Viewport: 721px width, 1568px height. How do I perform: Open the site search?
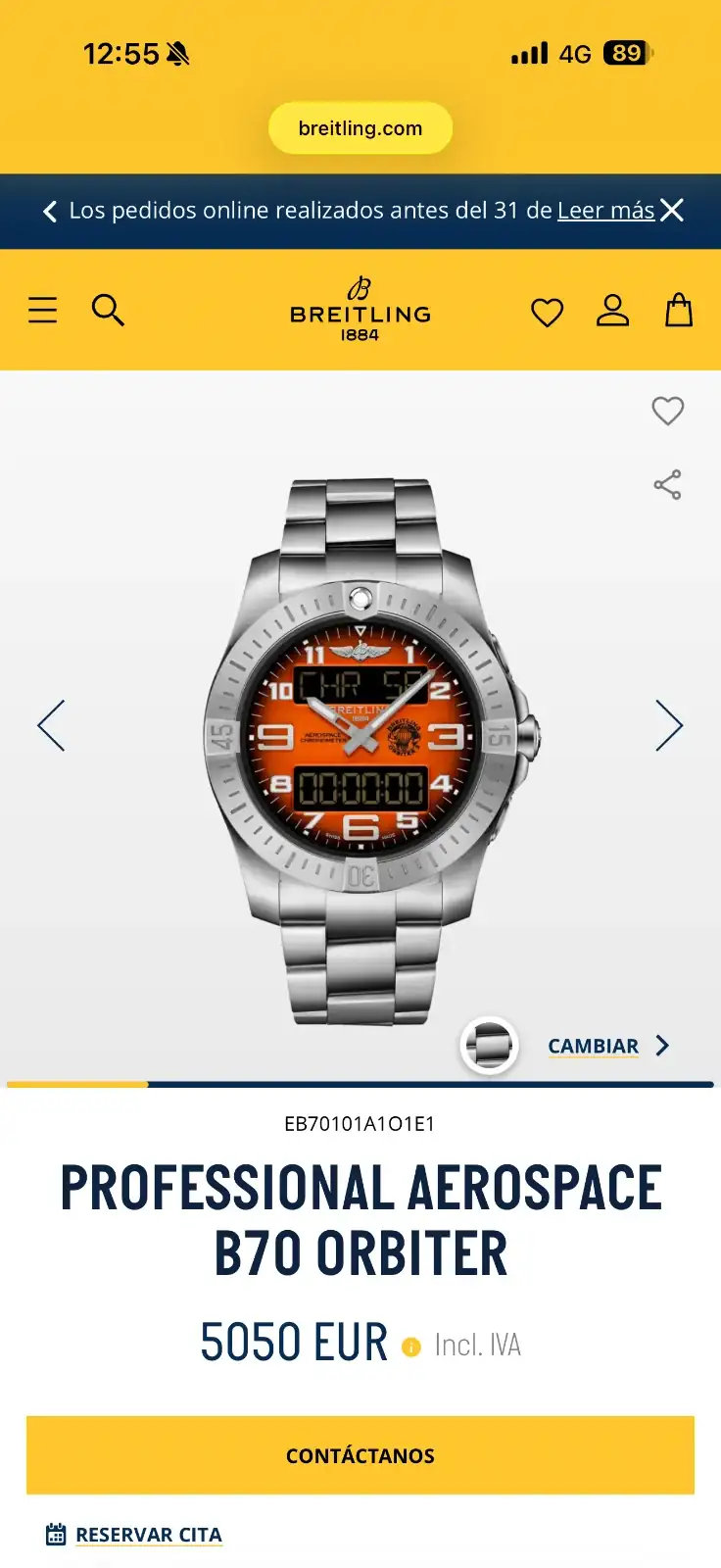[108, 311]
